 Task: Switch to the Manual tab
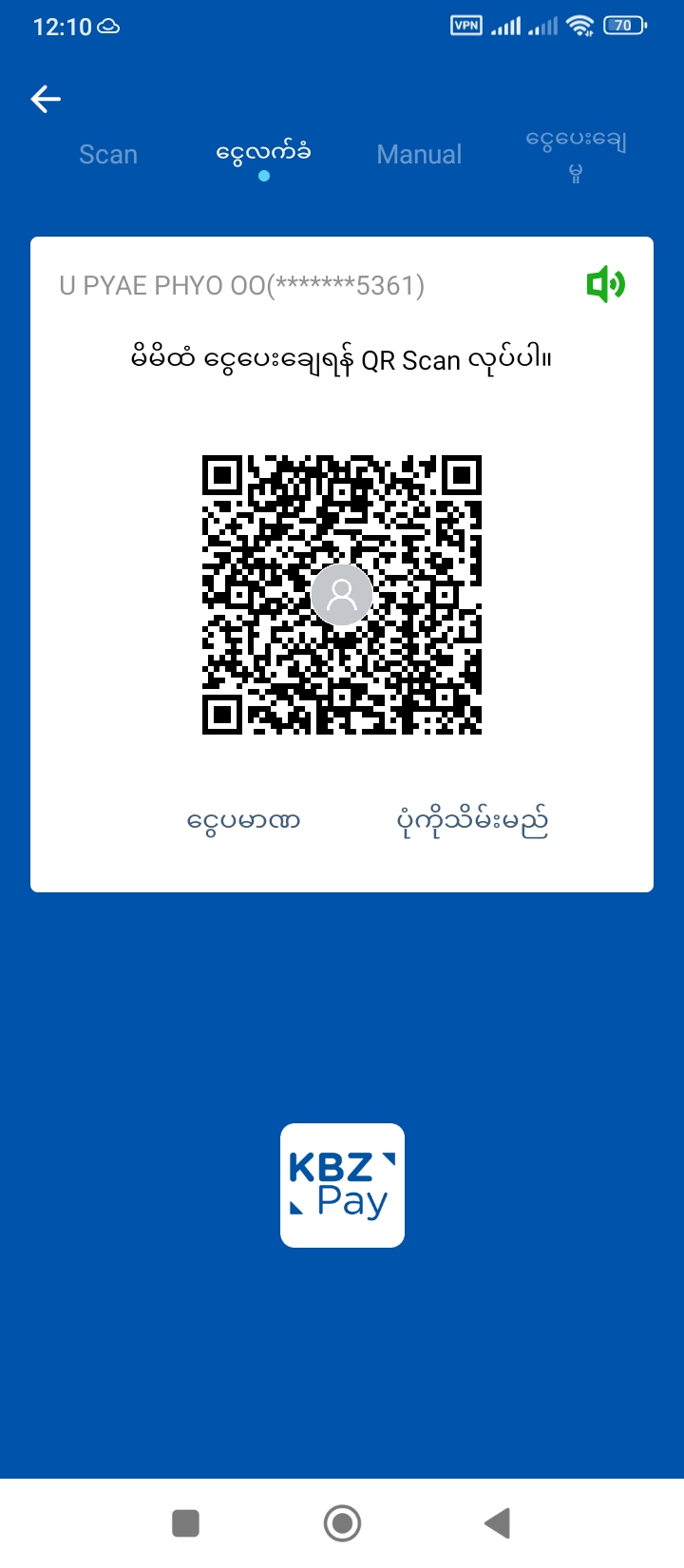click(419, 155)
